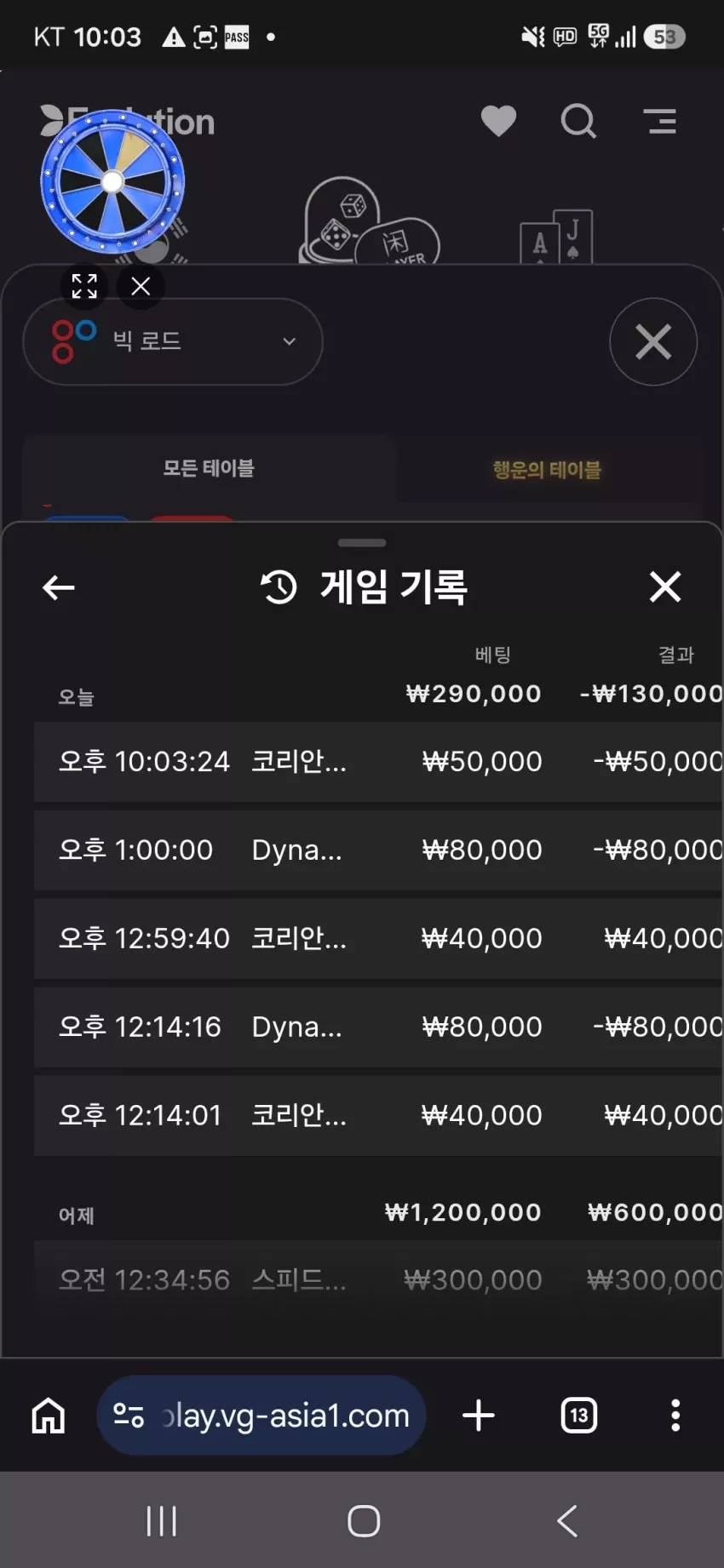This screenshot has width=724, height=1568.
Task: Go back from the 게임 기록 panel
Action: (x=58, y=587)
